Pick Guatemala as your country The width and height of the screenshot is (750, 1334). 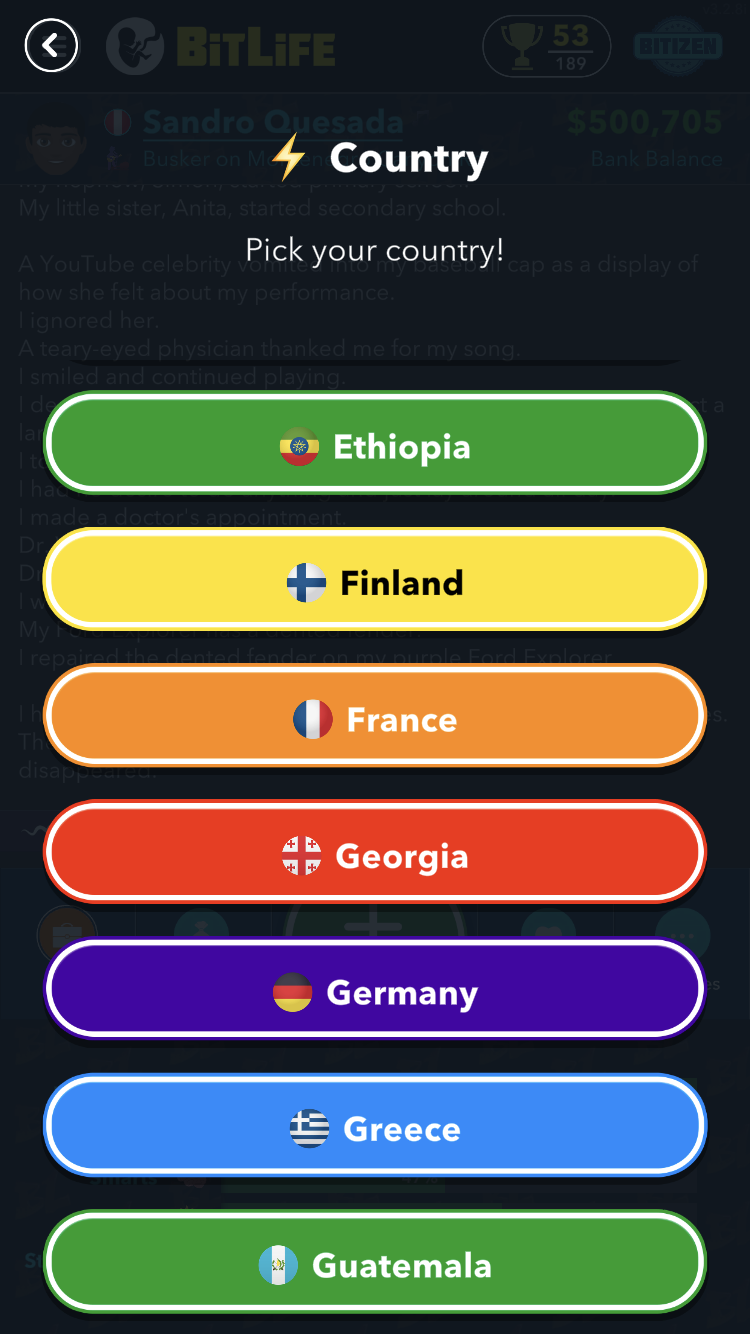pos(375,1265)
